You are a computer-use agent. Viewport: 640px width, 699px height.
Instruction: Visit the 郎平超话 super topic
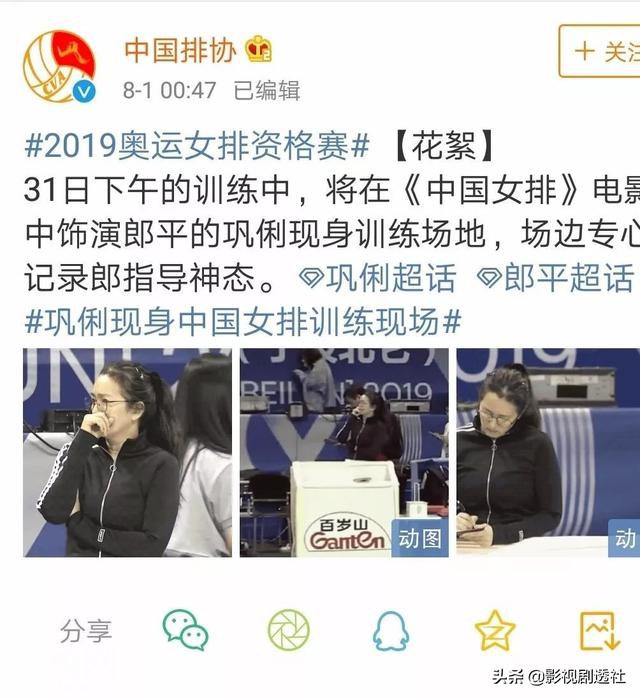(555, 277)
